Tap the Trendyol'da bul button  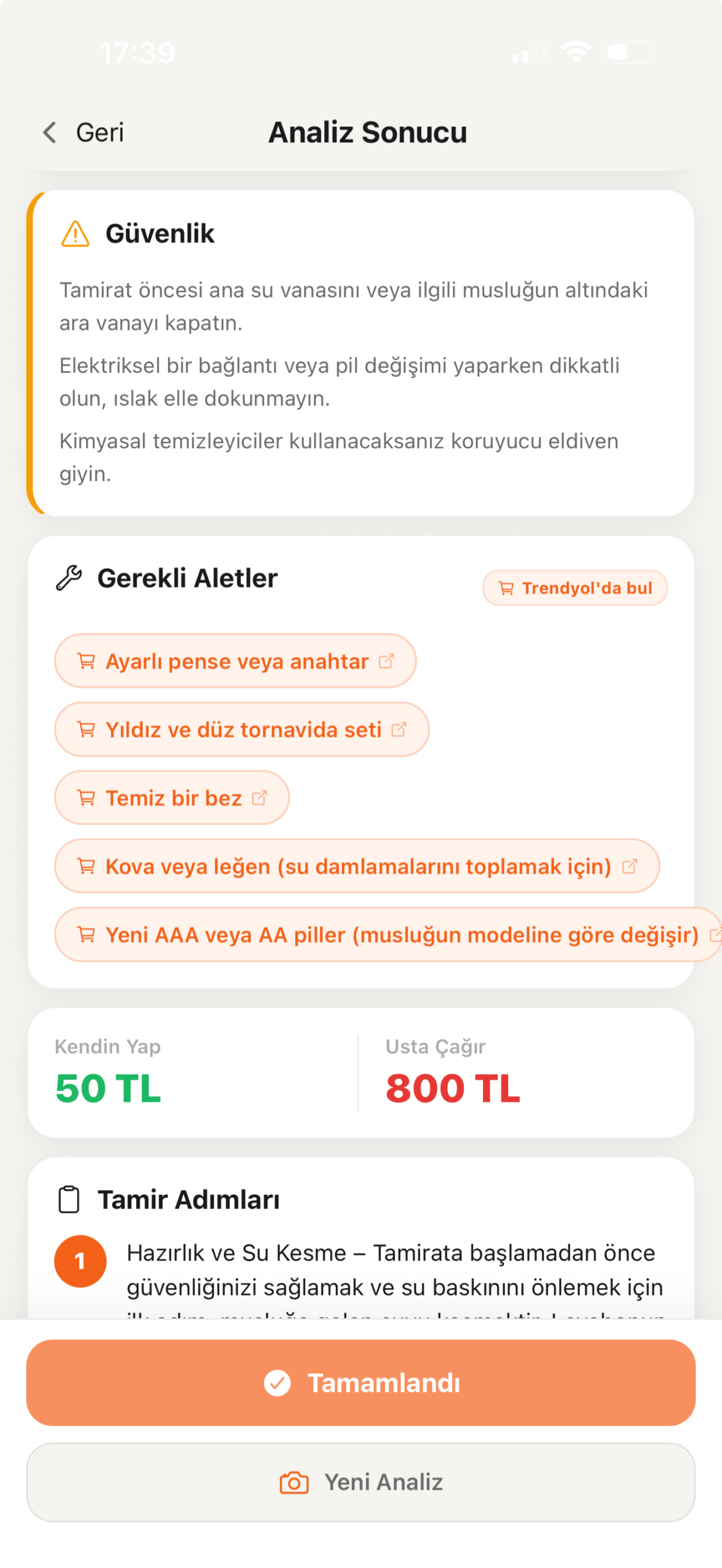pos(574,588)
